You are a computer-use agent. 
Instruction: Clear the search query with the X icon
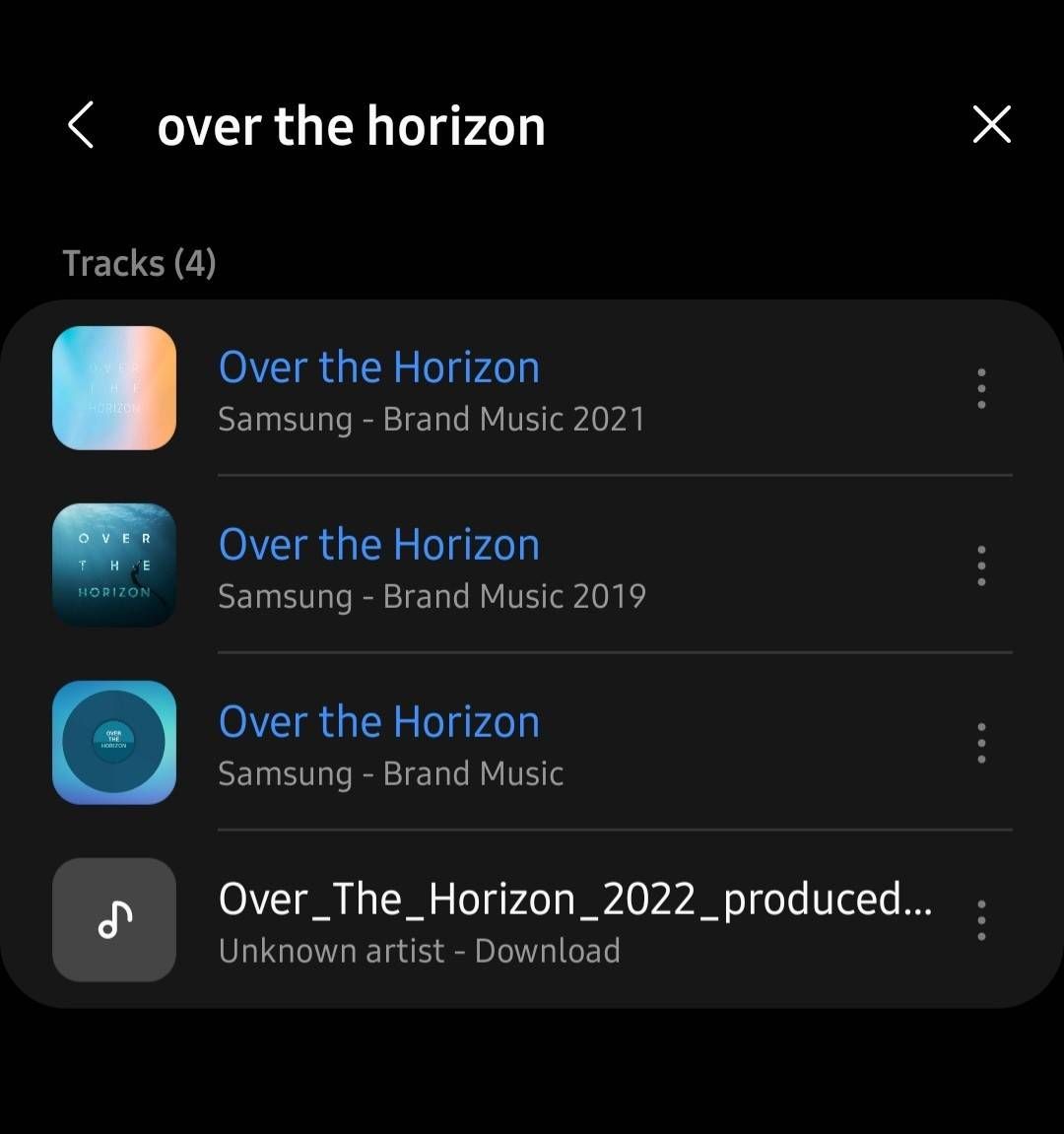(991, 125)
